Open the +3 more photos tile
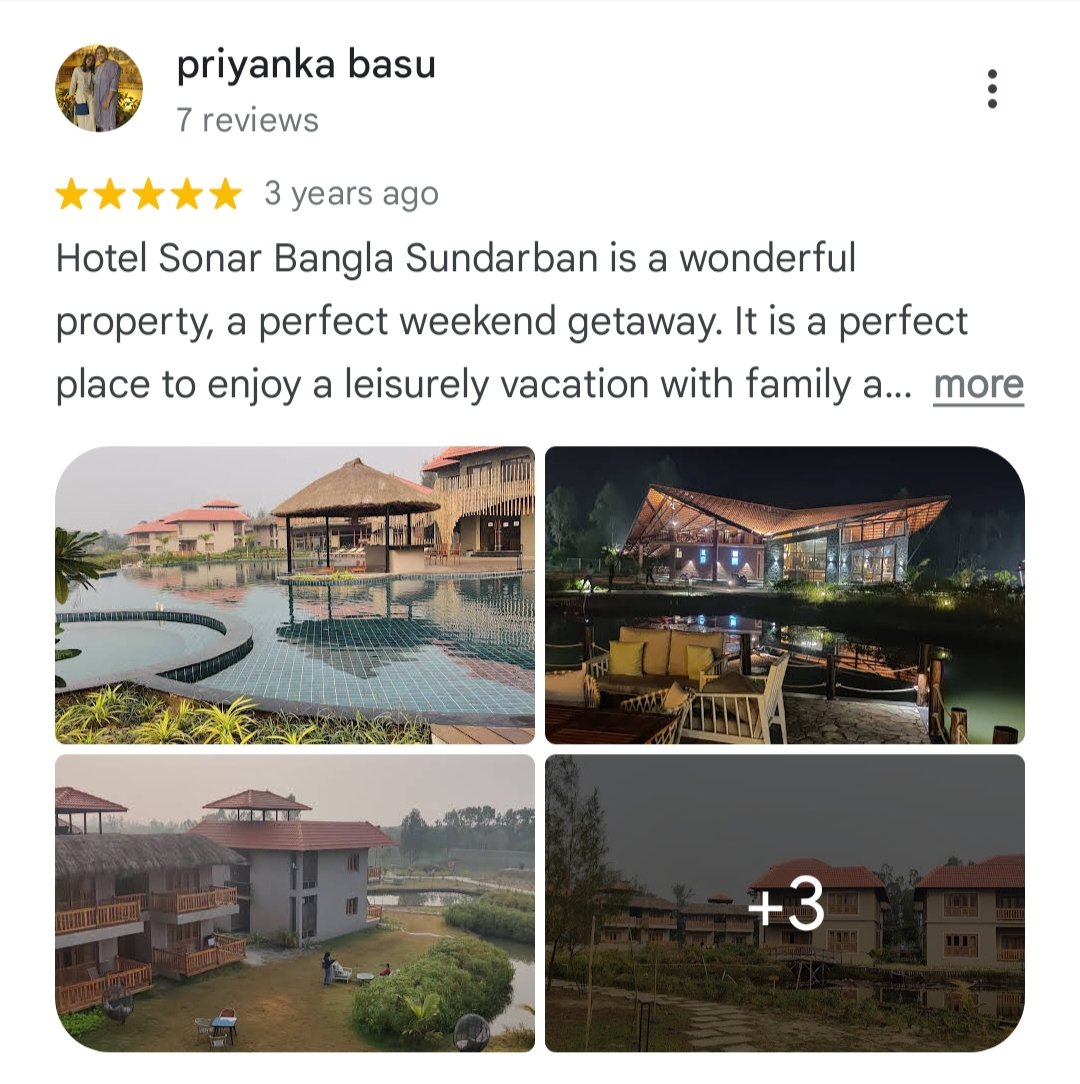 click(785, 903)
